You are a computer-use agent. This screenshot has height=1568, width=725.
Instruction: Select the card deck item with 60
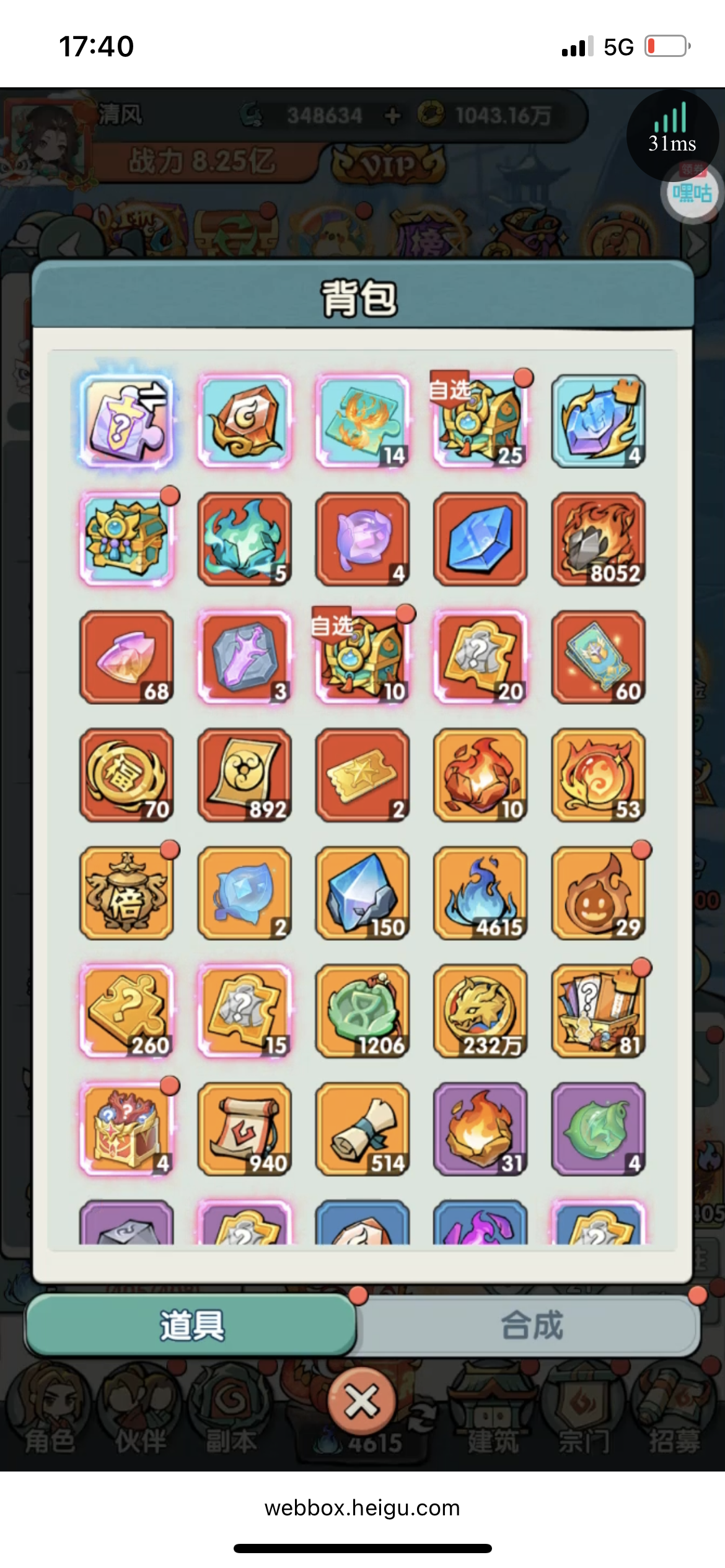point(598,657)
